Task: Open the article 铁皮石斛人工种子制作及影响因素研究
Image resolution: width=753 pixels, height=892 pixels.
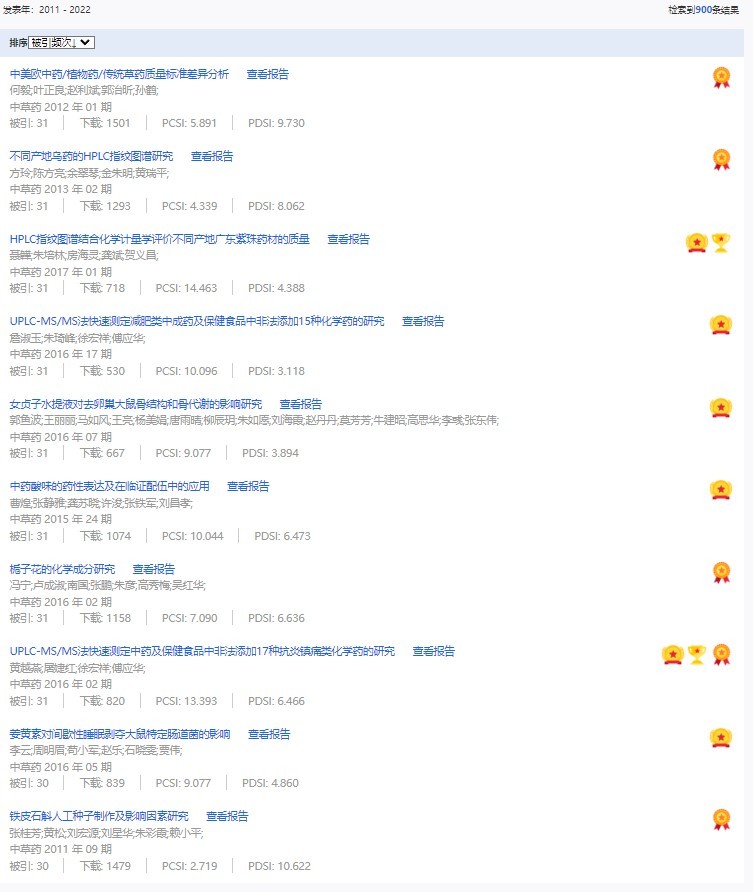Action: (x=98, y=816)
